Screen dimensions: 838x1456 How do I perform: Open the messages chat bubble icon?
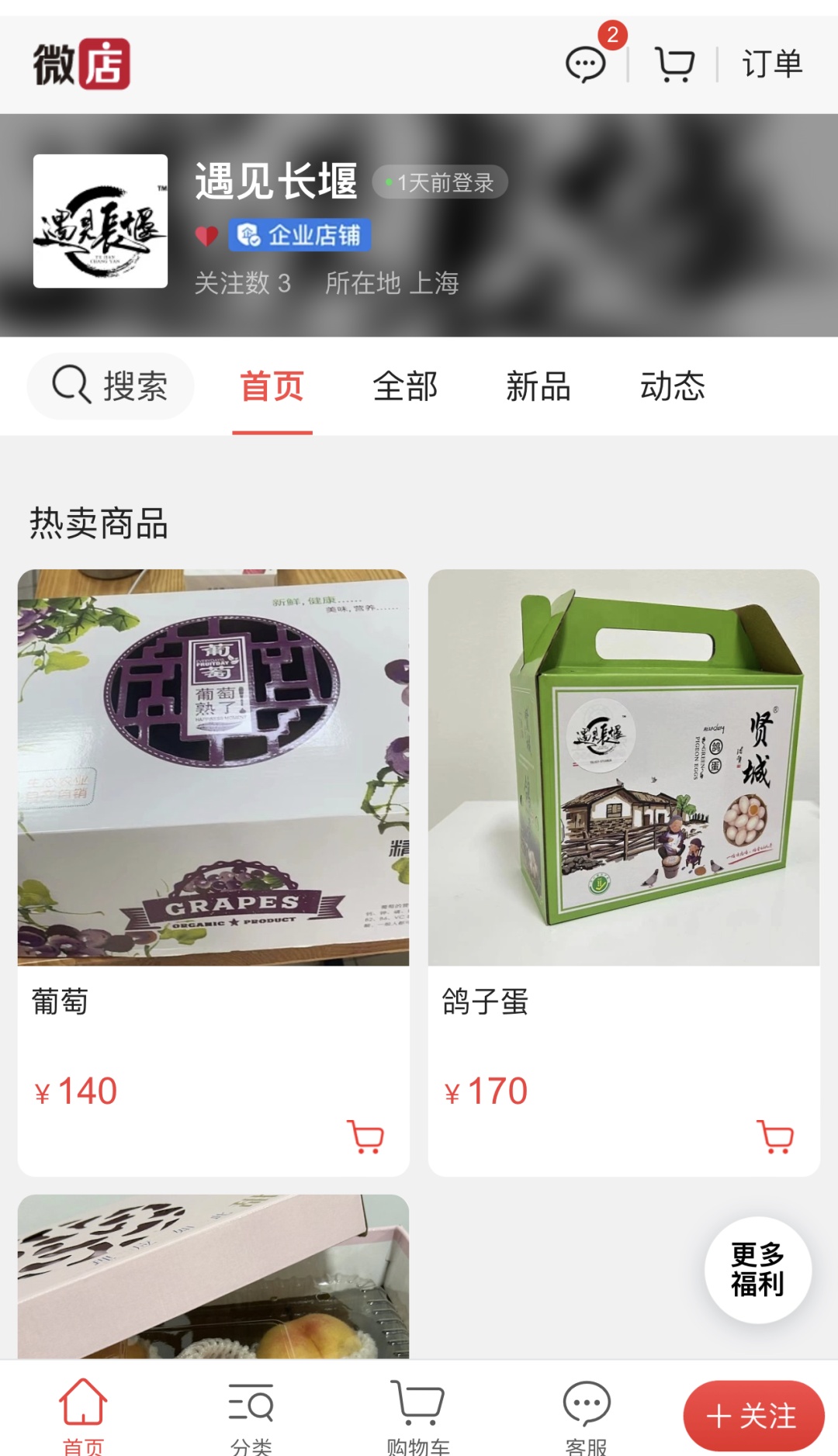(x=586, y=64)
